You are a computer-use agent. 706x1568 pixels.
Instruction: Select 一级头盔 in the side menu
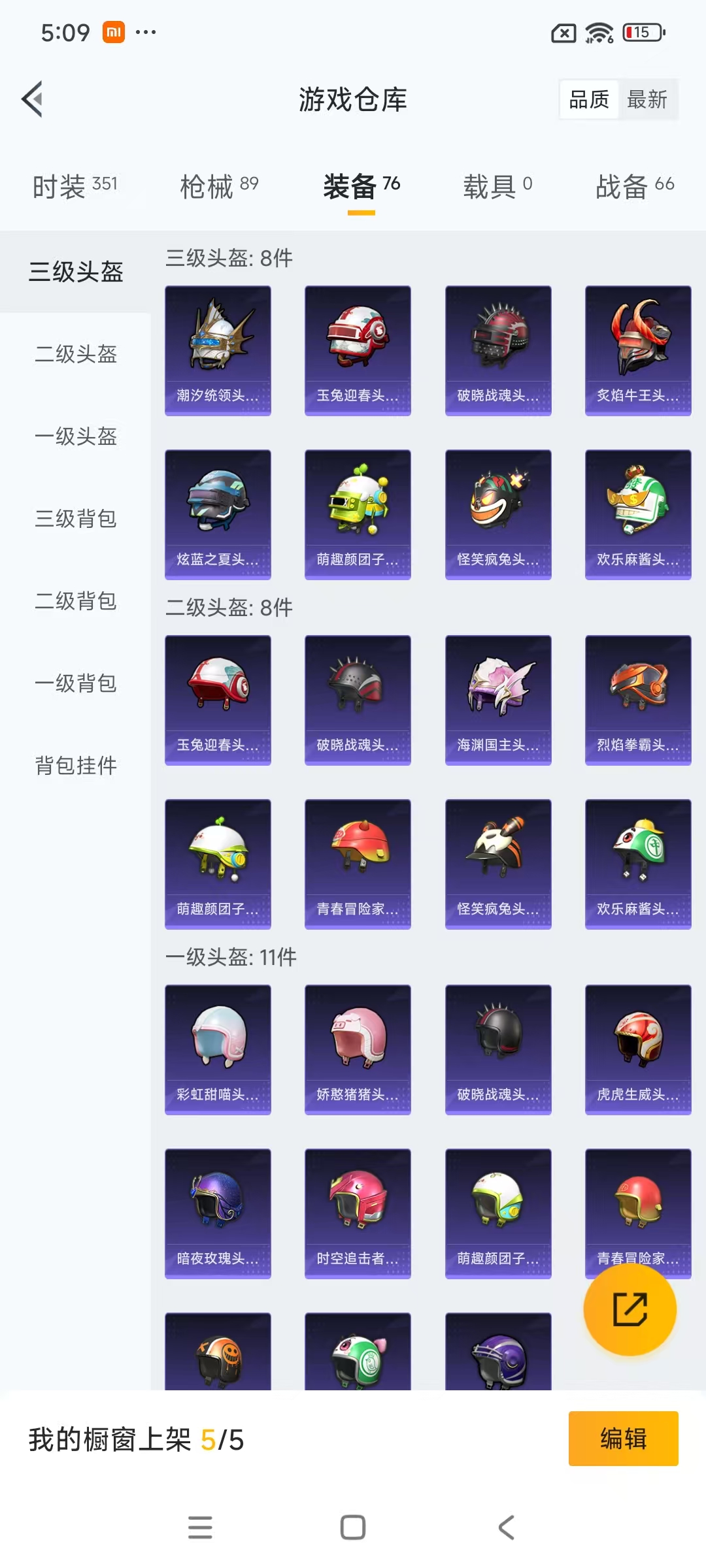[76, 436]
